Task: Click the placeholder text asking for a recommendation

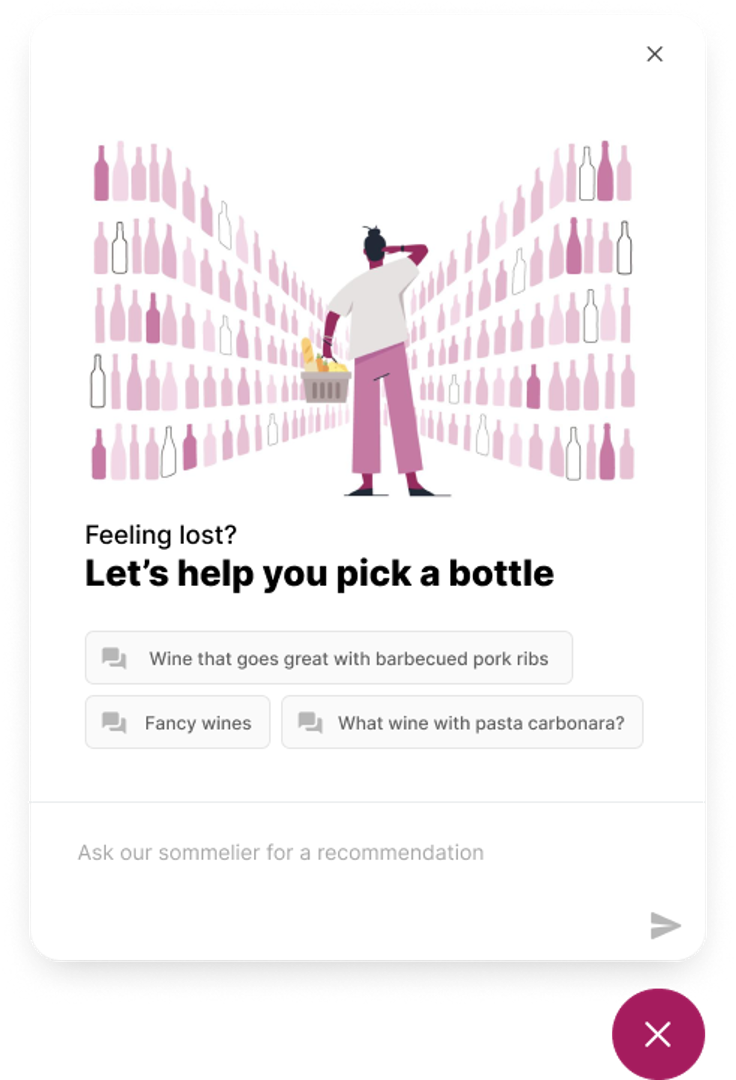Action: pos(280,852)
